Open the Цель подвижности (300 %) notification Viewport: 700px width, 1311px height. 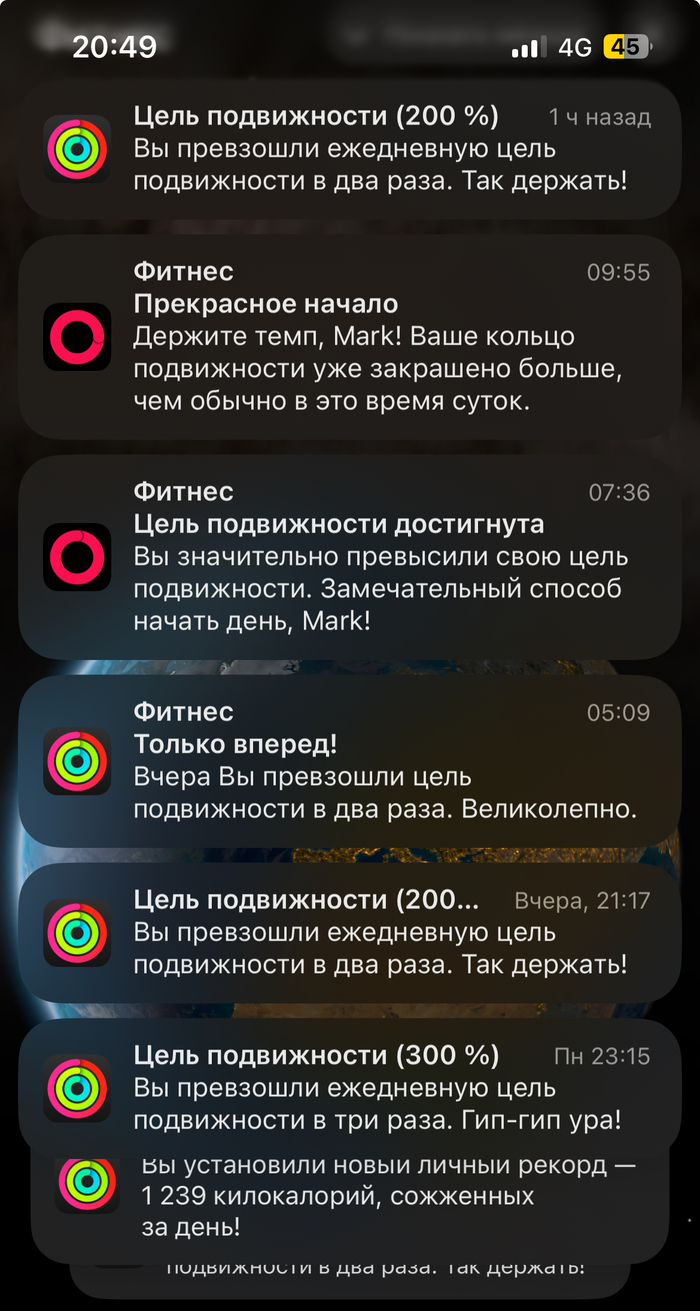350,1087
